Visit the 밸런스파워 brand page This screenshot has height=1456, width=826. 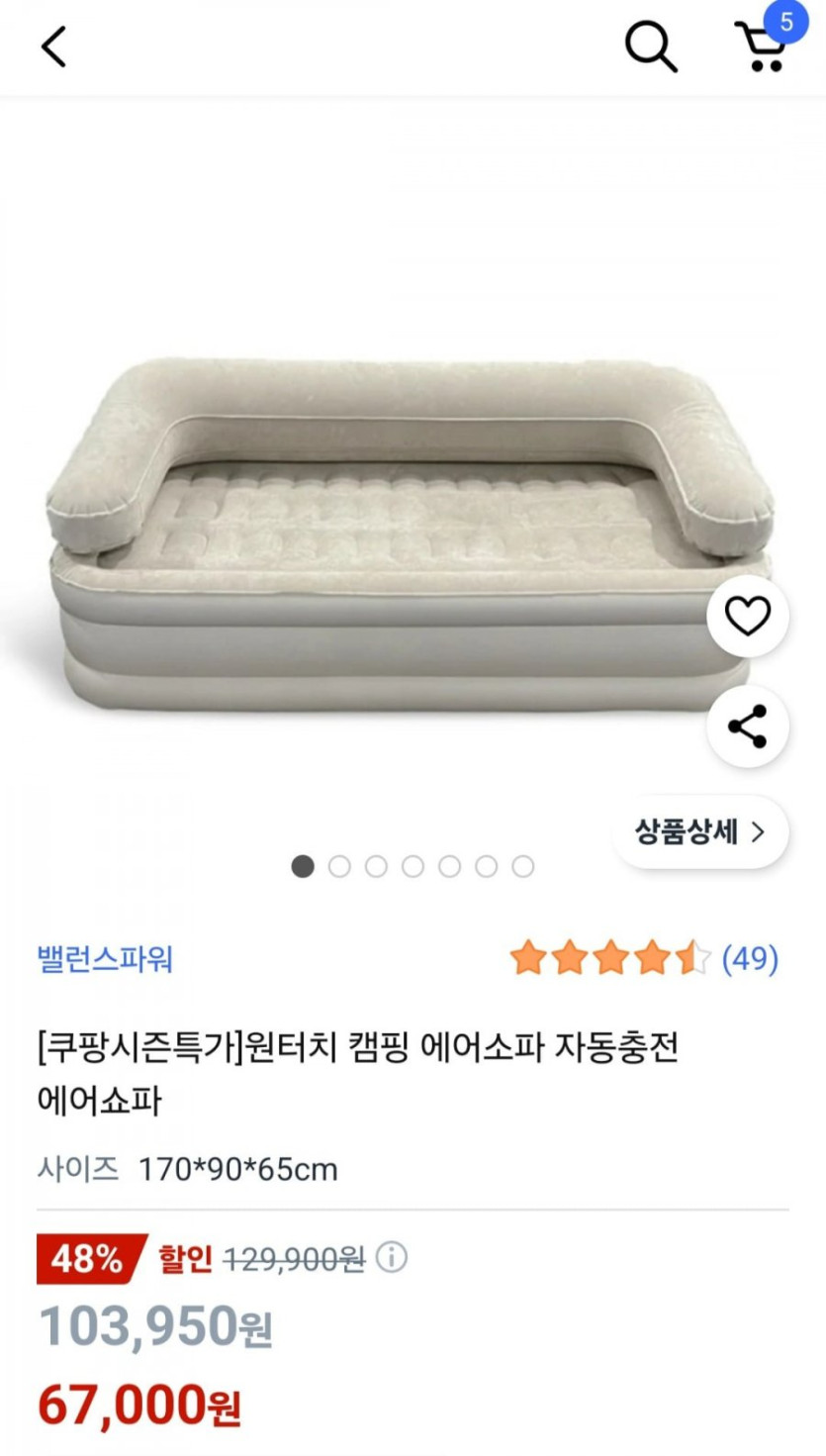pos(105,959)
